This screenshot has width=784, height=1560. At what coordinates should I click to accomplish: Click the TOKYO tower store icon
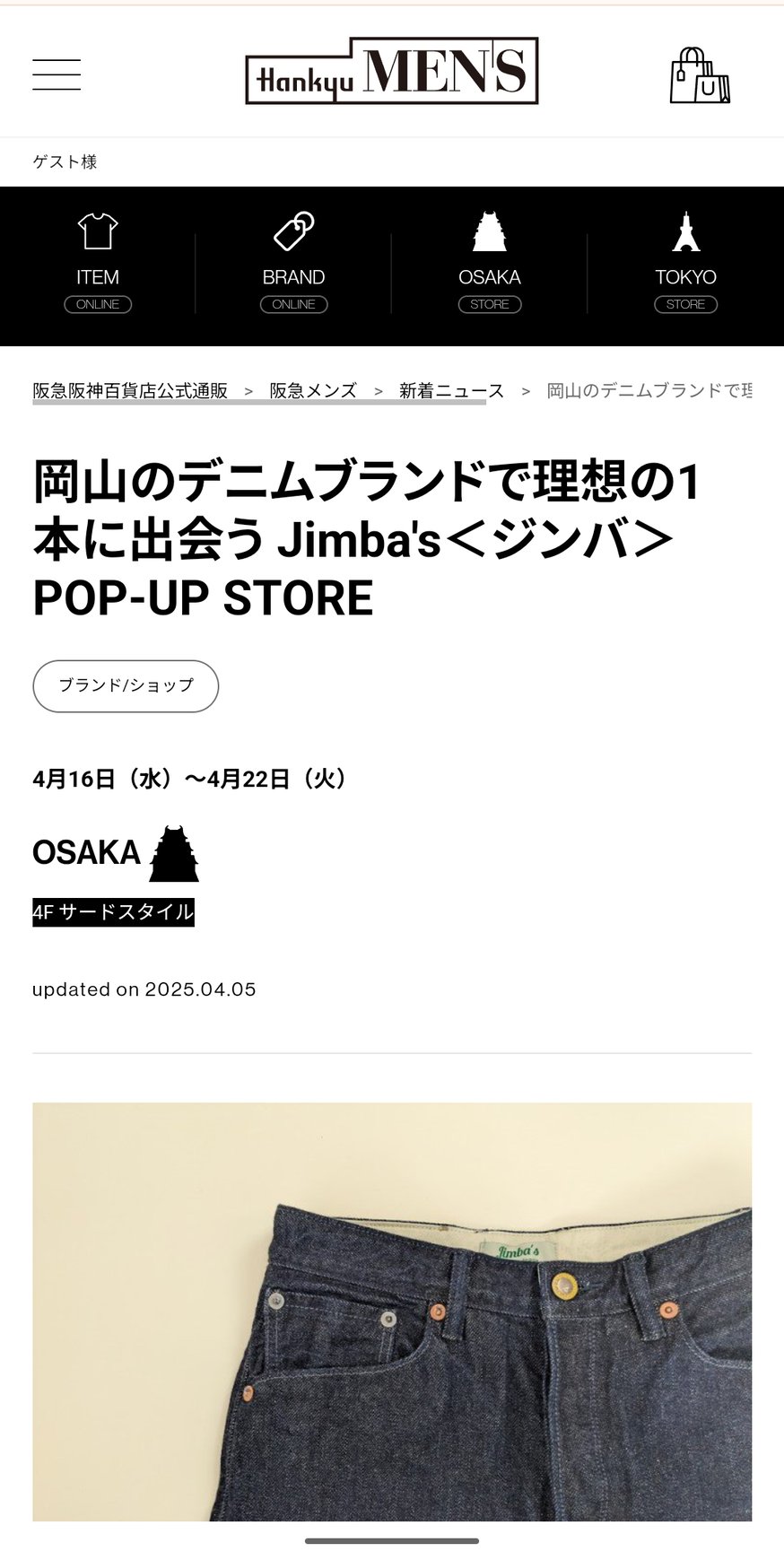[x=686, y=231]
